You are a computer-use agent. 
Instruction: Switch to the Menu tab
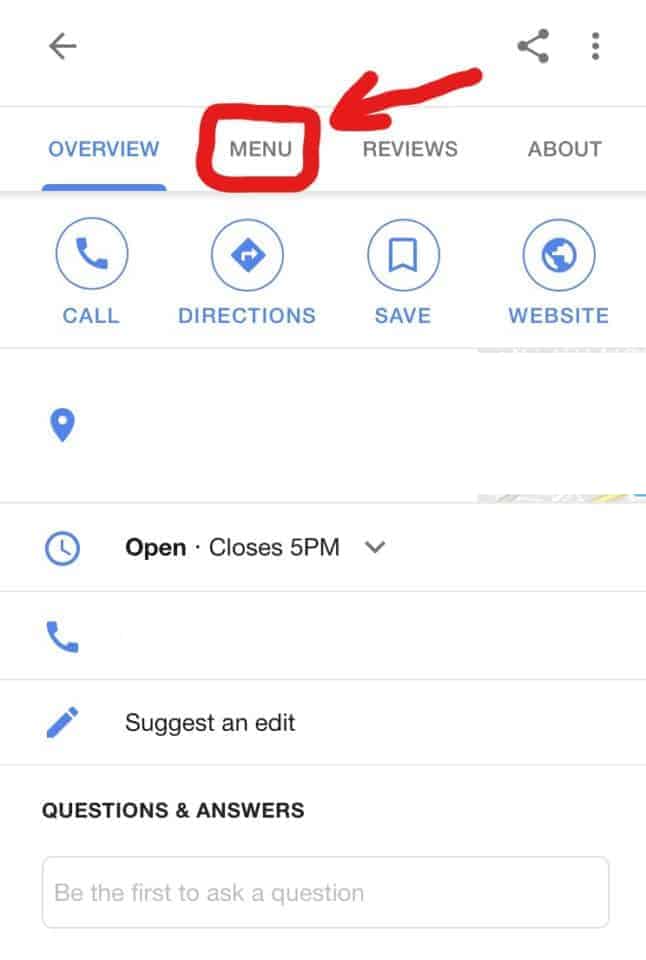pos(260,149)
